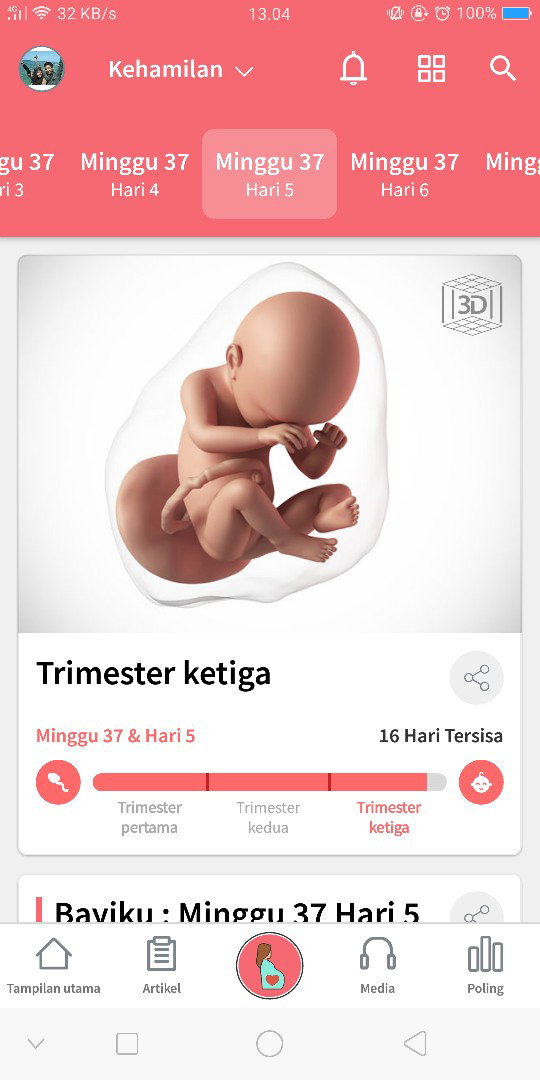The image size is (540, 1080).
Task: Select Minggu 37 Hari 4
Action: tap(135, 174)
